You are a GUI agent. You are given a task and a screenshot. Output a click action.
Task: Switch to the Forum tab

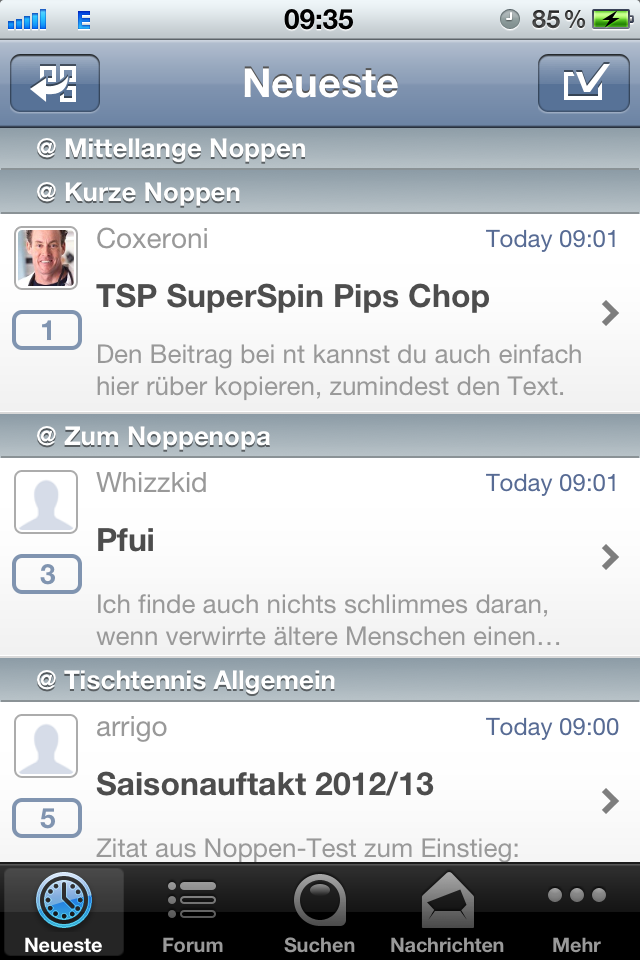coord(192,912)
